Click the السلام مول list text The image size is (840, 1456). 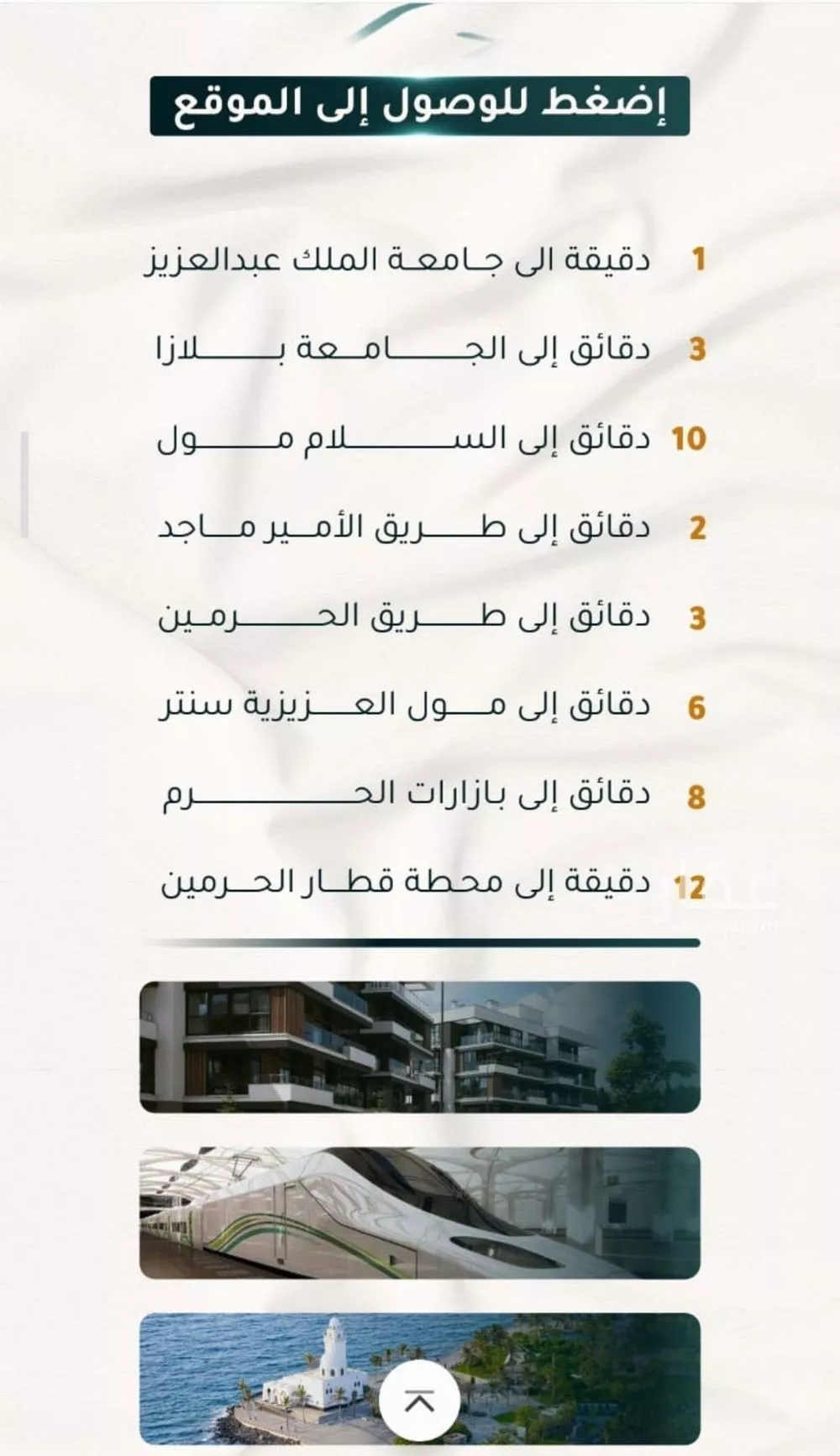point(403,437)
